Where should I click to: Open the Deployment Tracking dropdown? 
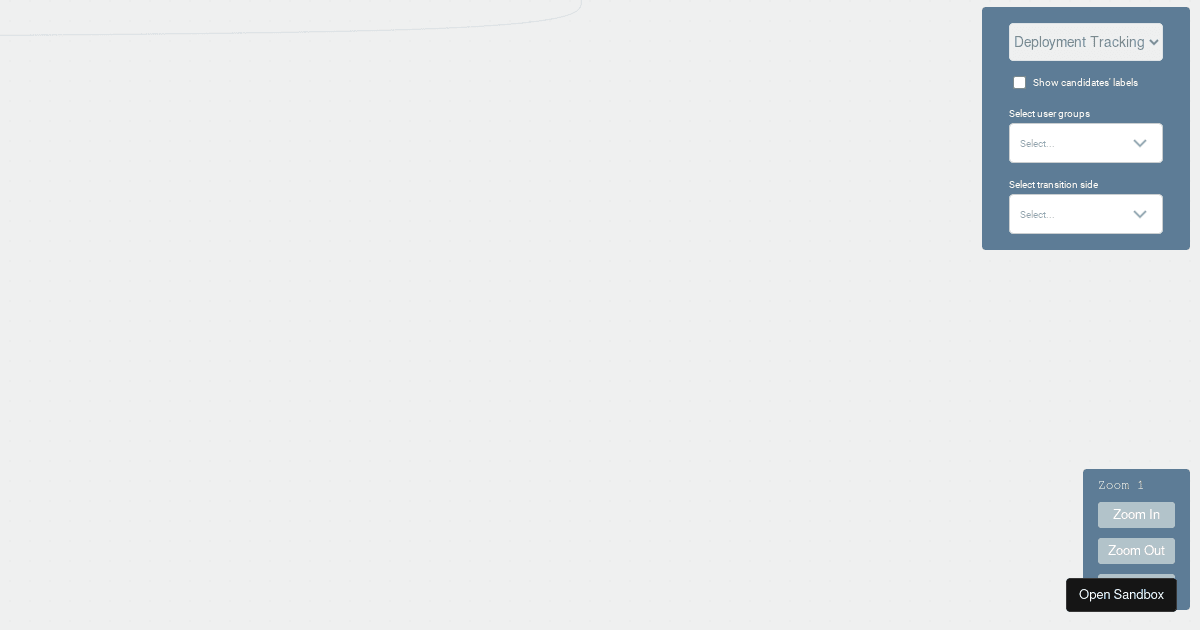pyautogui.click(x=1085, y=42)
